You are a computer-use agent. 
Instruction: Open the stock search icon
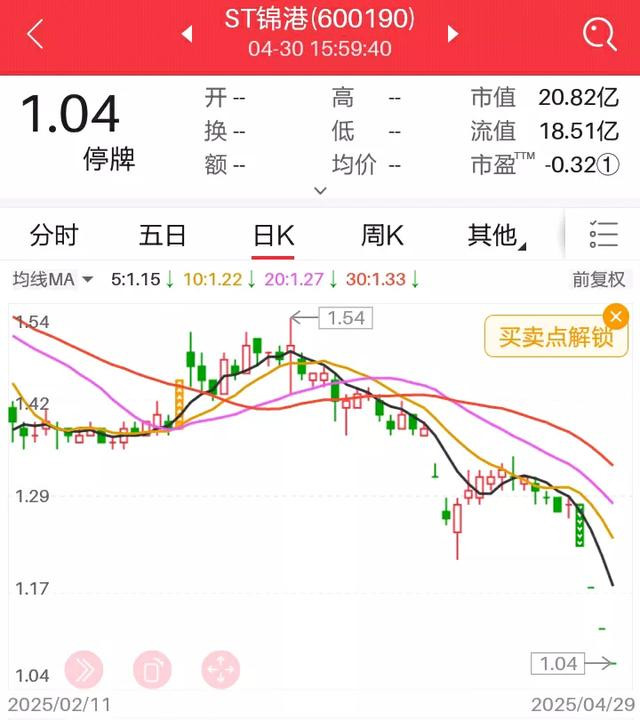tap(599, 34)
